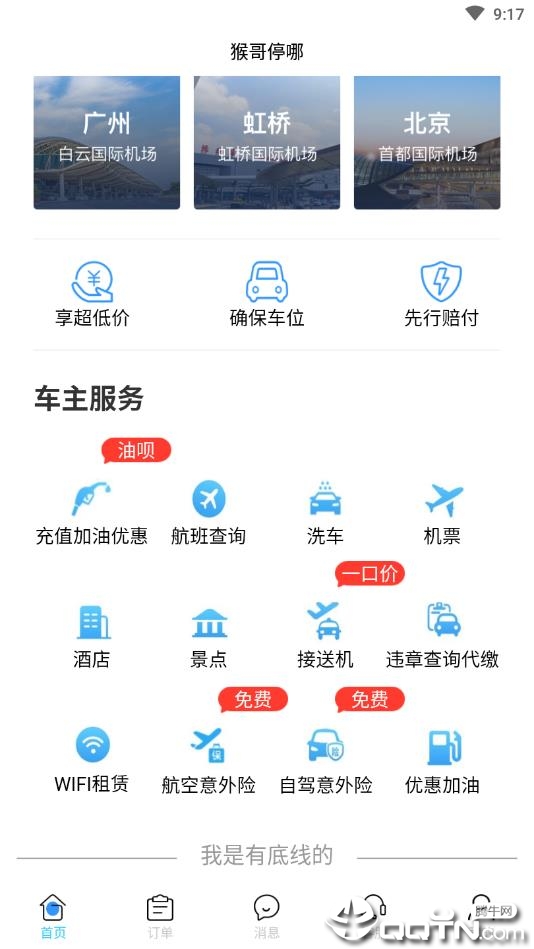This screenshot has width=534, height=949.
Task: Switch to the 消息 tab
Action: coord(266,916)
